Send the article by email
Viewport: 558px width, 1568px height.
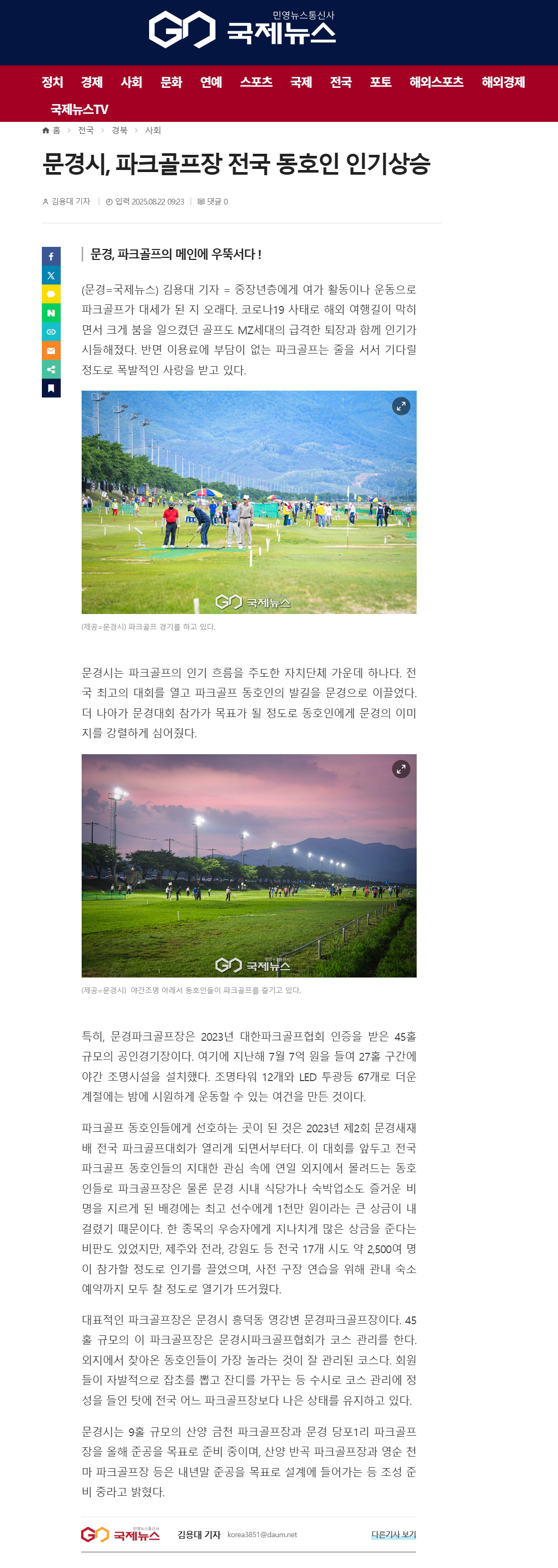[51, 350]
